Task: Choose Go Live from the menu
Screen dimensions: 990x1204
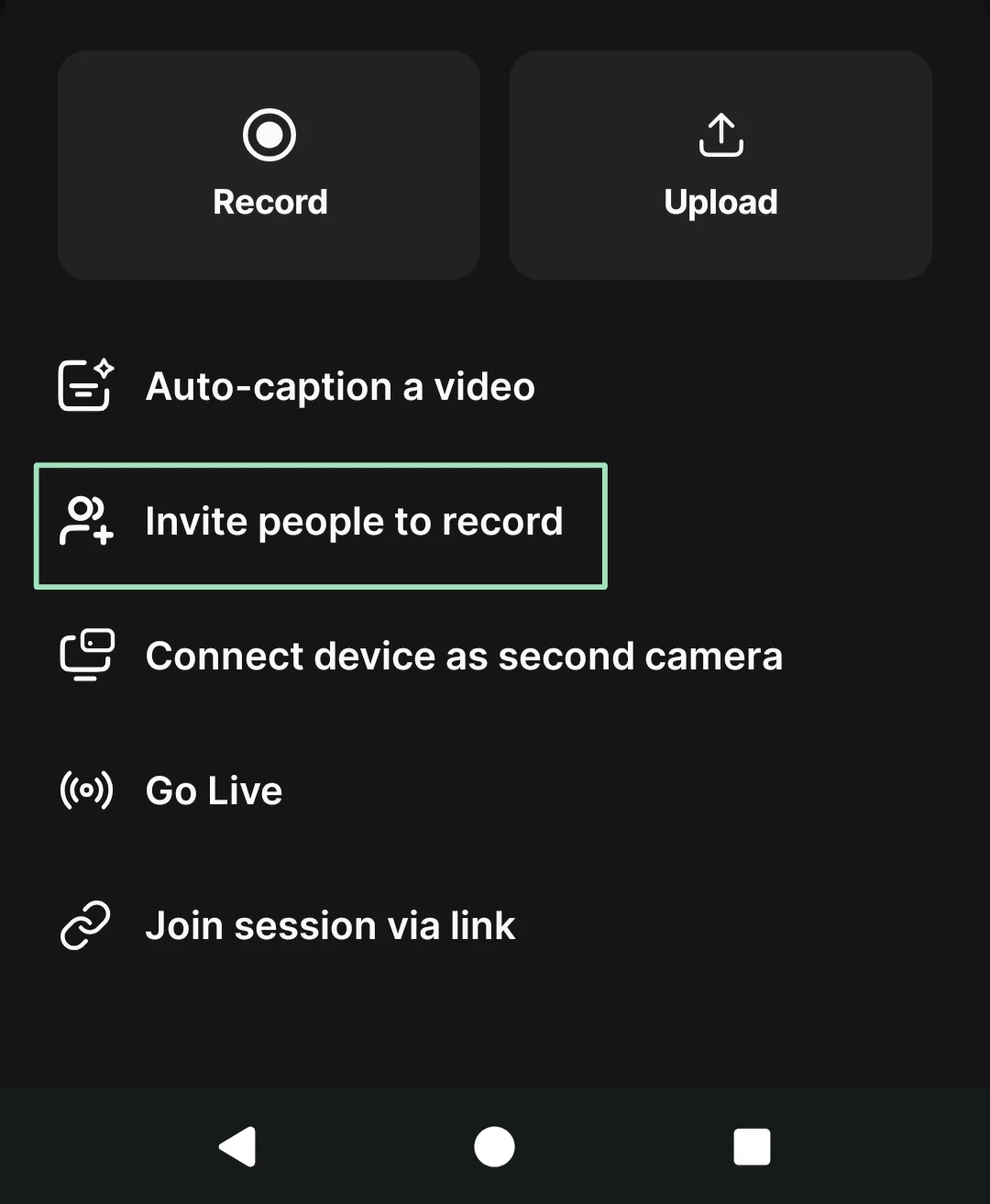Action: 213,789
